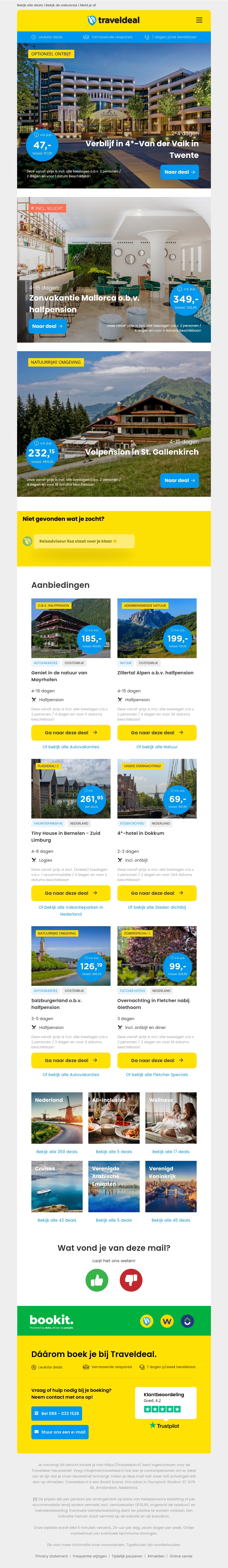This screenshot has height=1568, width=228.
Task: Open the Volpension St. Gallenkirch 'Naar deal' button
Action: pyautogui.click(x=179, y=480)
